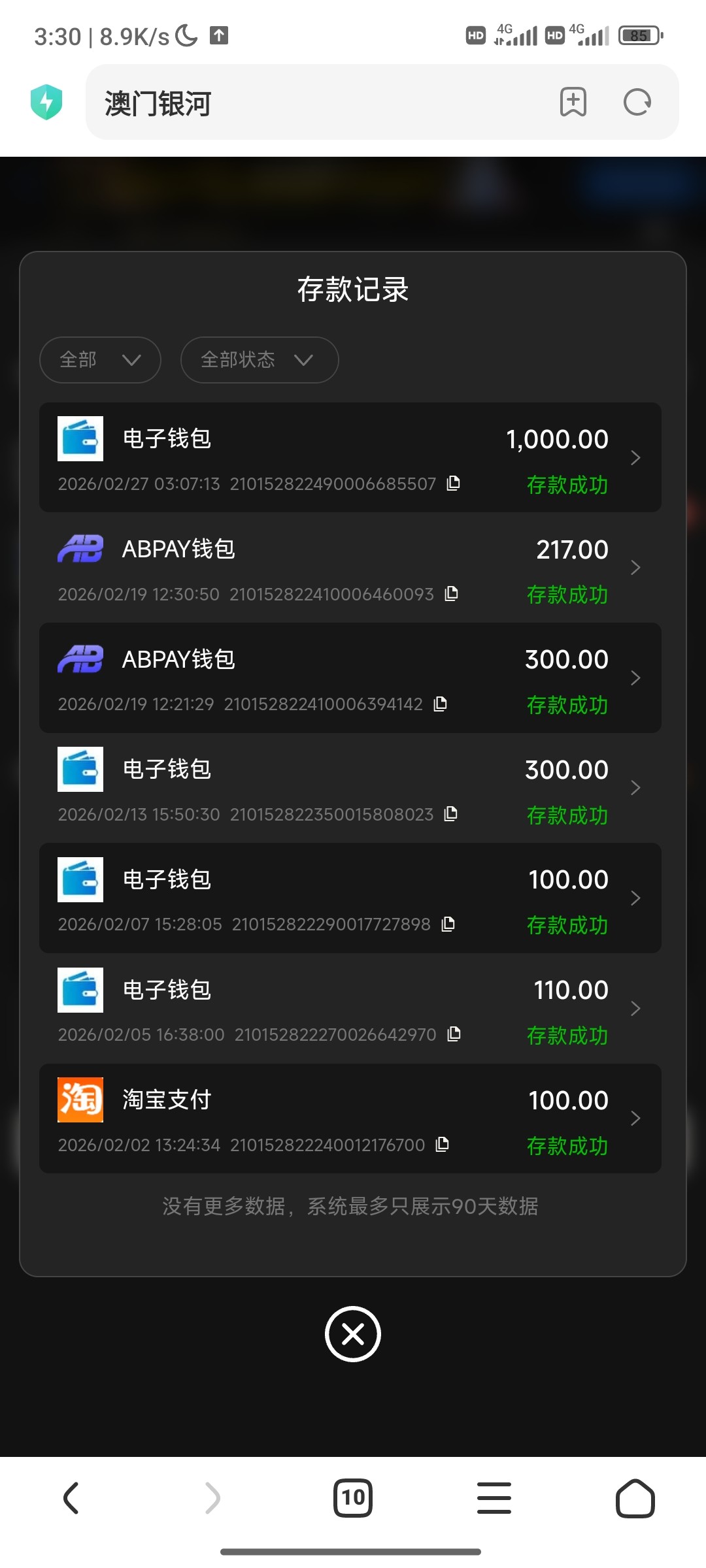Bookmark this page

[573, 103]
